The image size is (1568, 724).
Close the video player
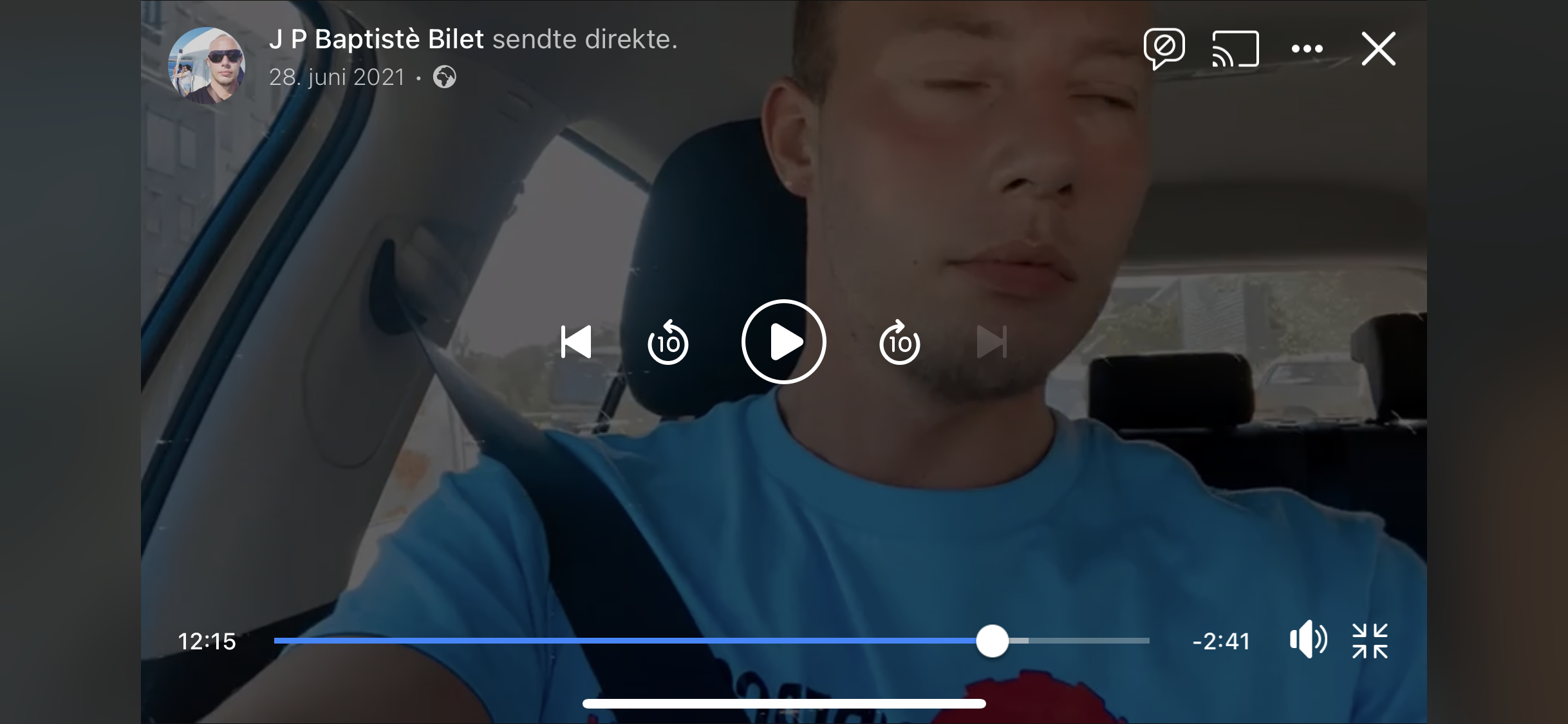(x=1378, y=49)
